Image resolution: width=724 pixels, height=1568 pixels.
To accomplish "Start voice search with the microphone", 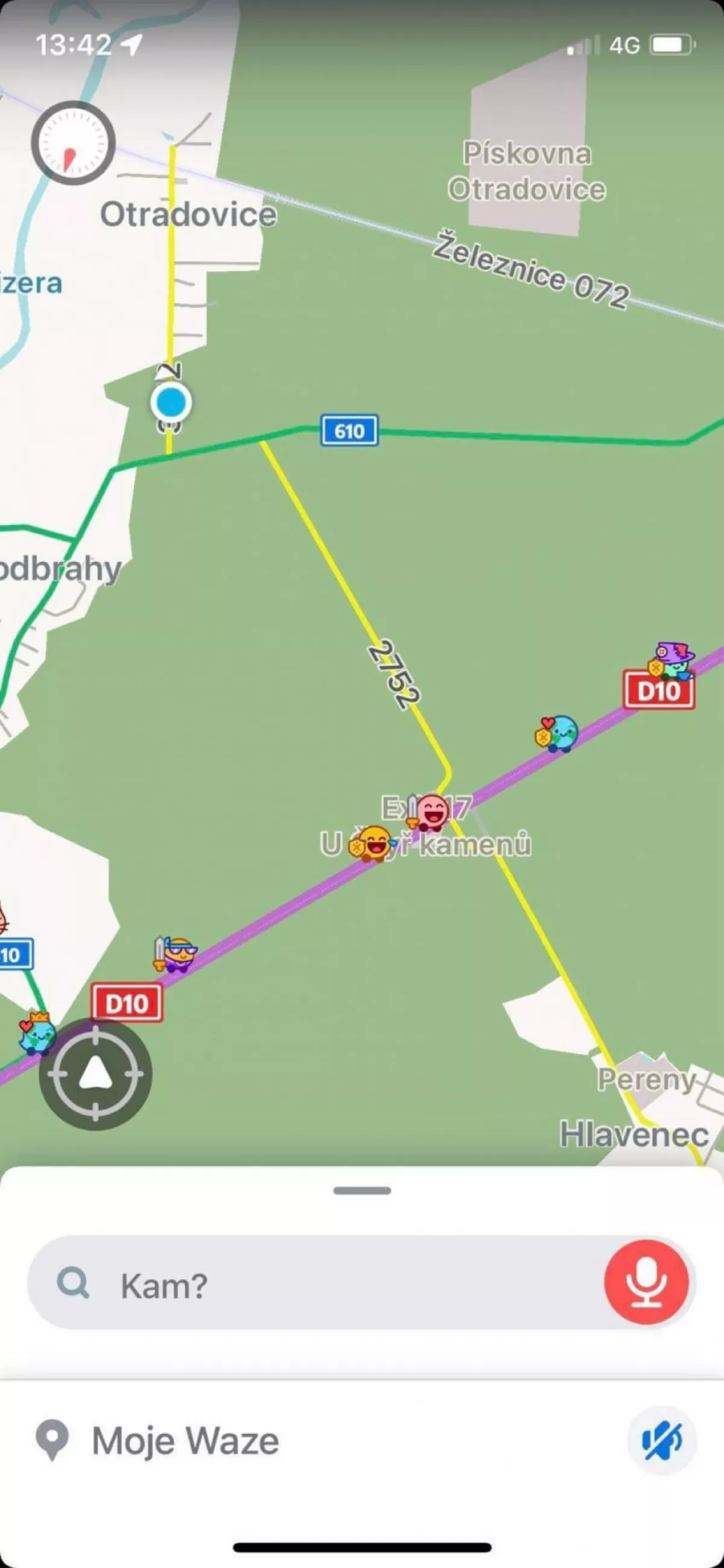I will pos(646,1283).
